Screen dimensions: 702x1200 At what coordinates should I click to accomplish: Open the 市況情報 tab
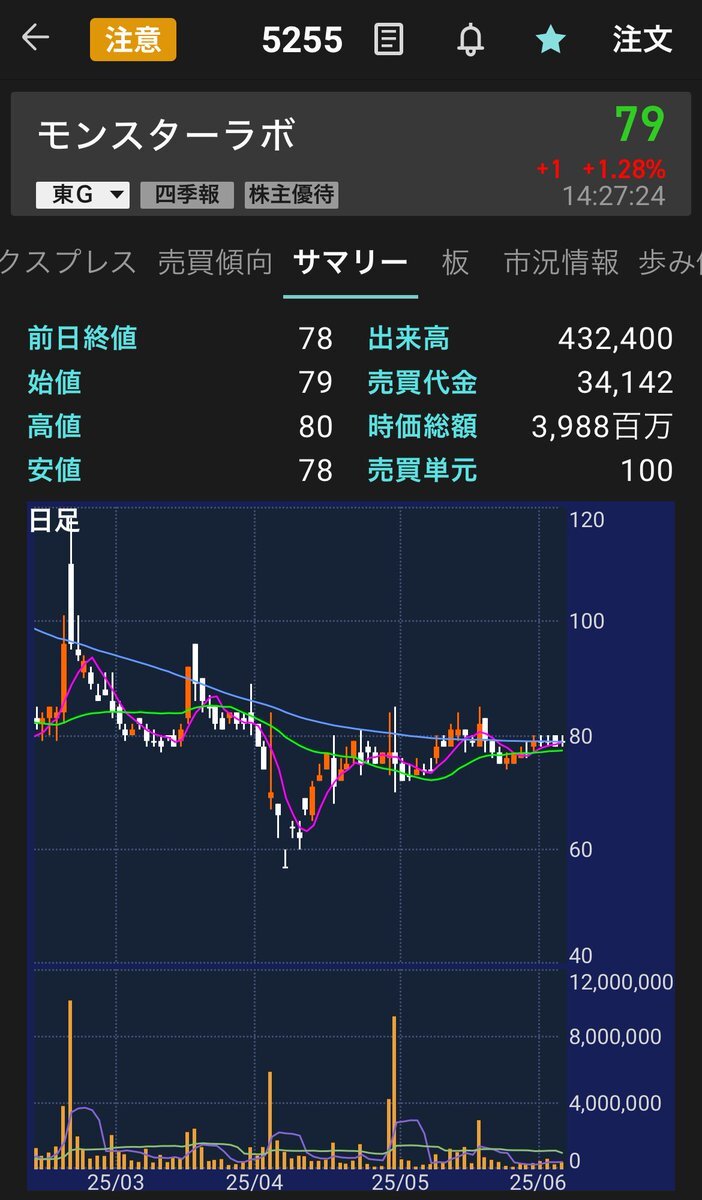(x=561, y=263)
